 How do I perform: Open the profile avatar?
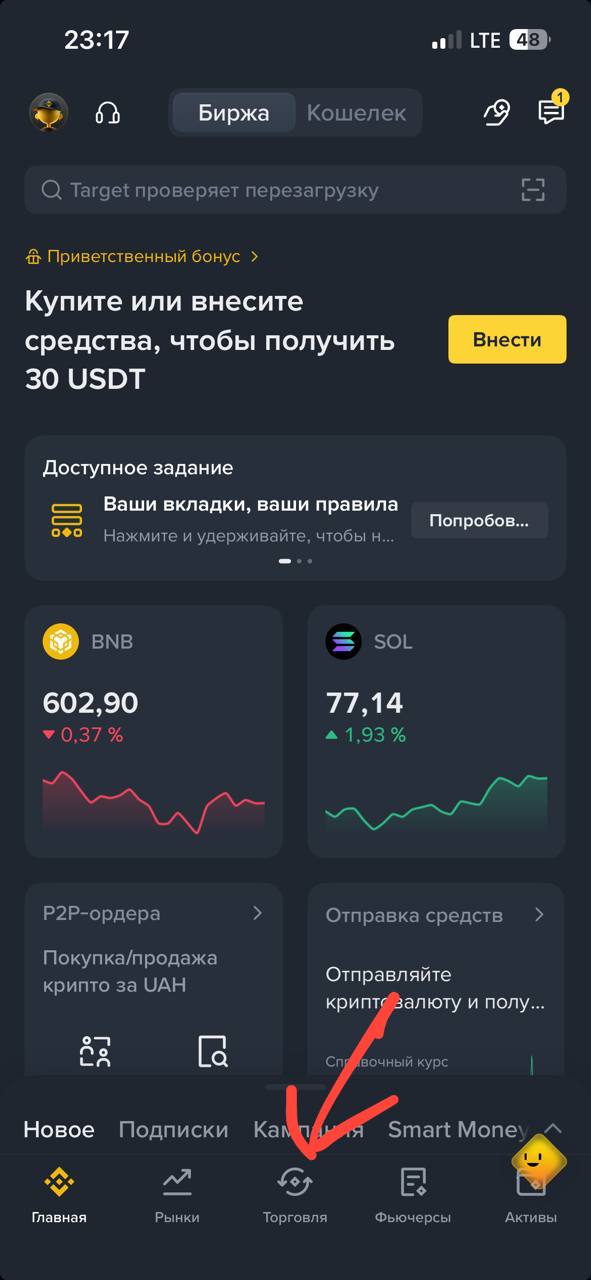point(49,112)
